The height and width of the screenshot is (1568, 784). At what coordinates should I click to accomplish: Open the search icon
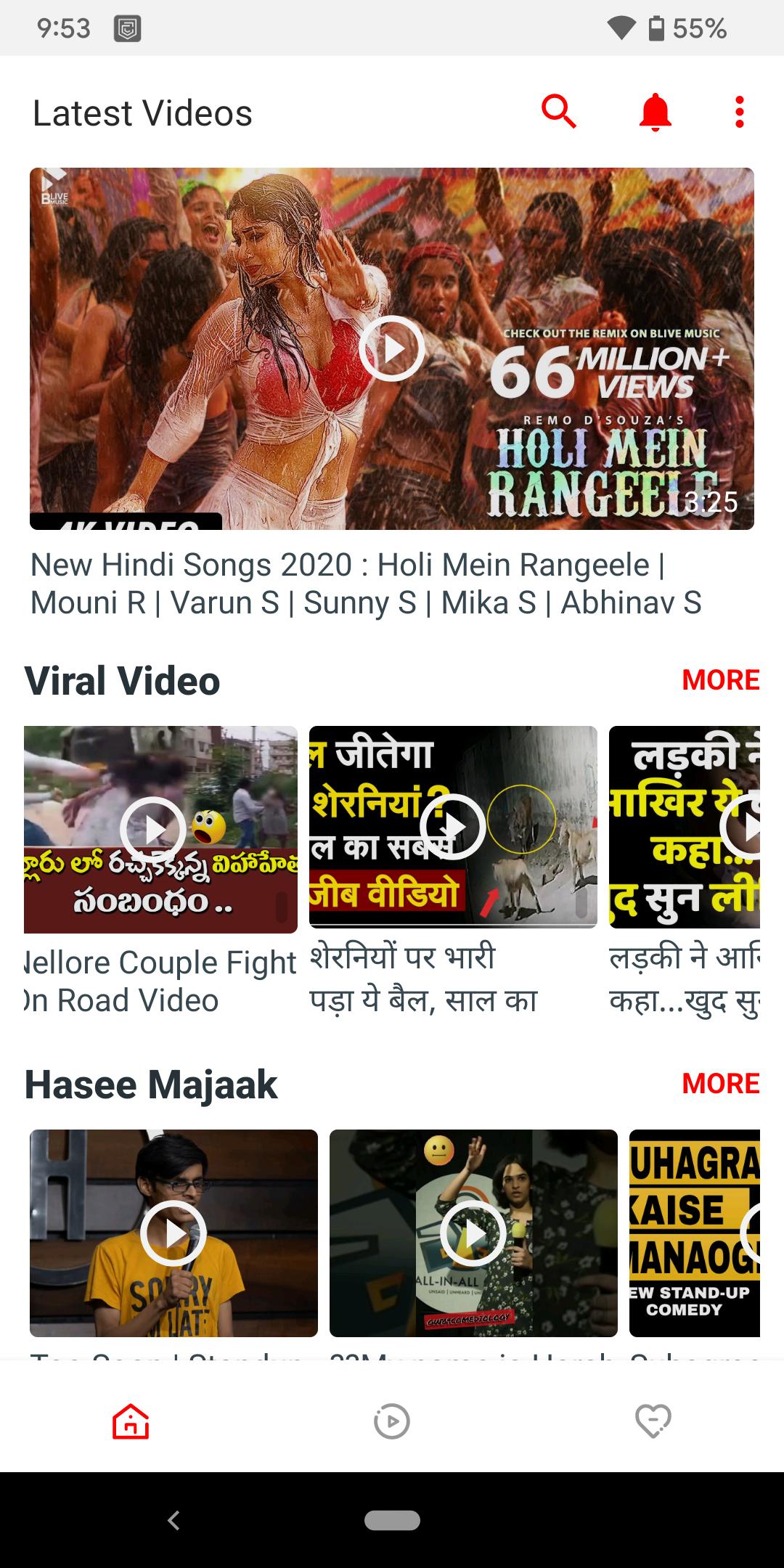click(558, 112)
